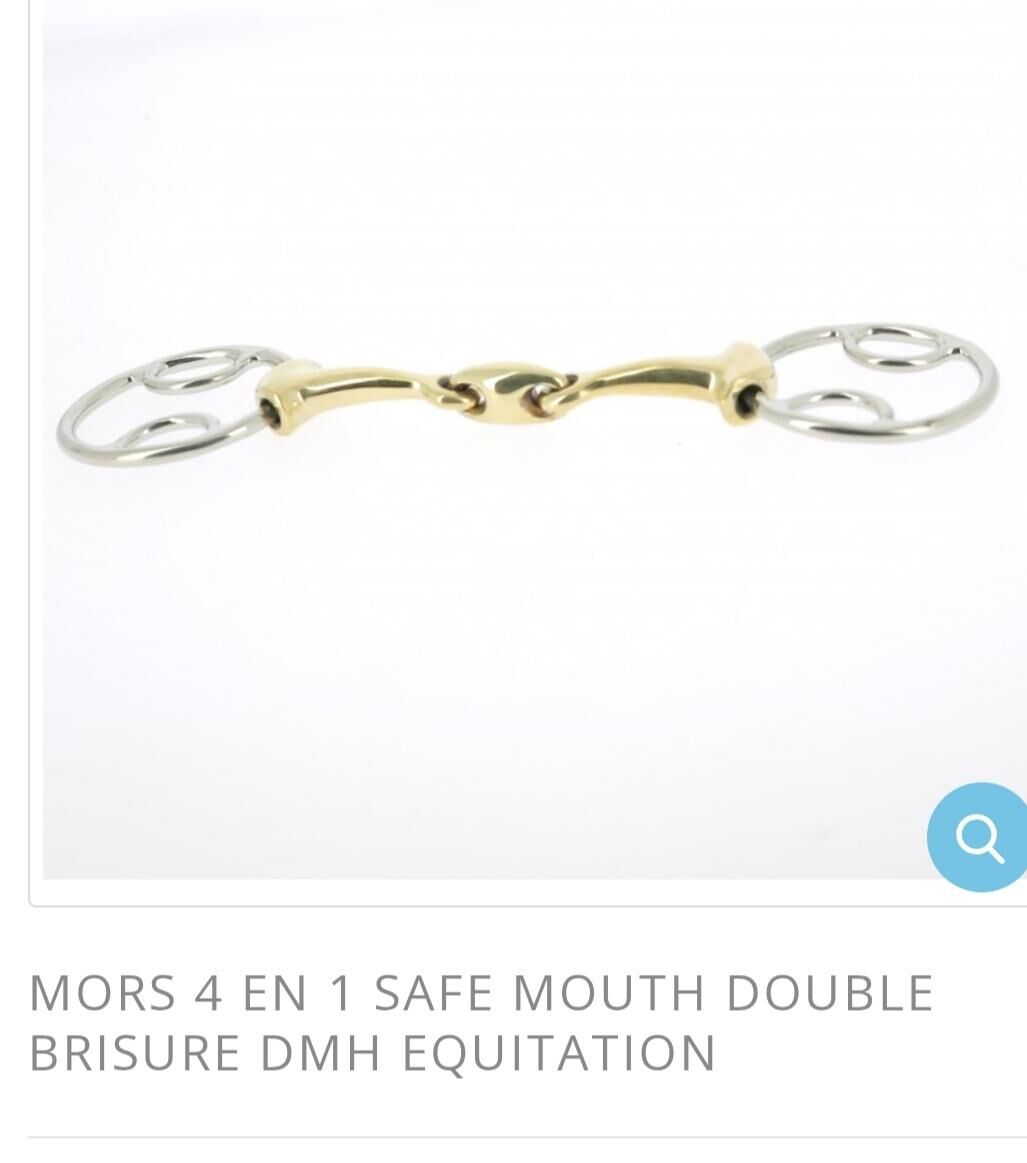Viewport: 1027px width, 1163px height.
Task: Tap the blue magnifier zoom button
Action: pos(979,837)
